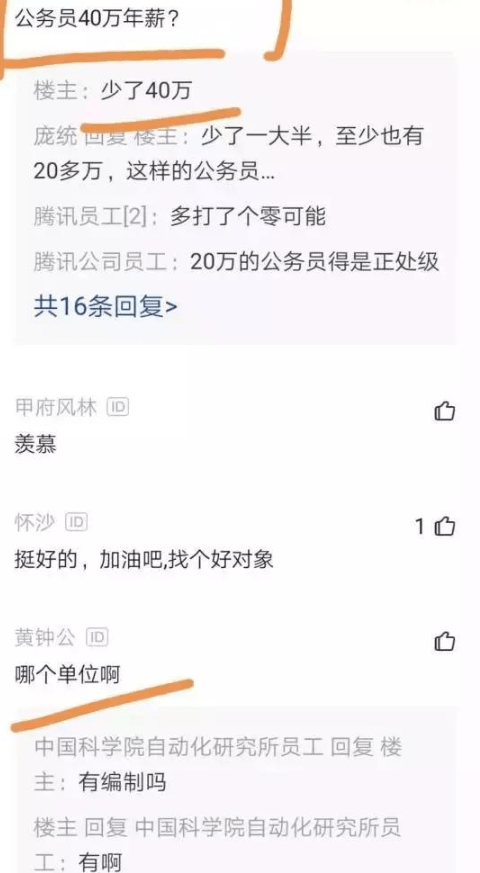This screenshot has width=480, height=873.
Task: Like 甲府风林's comment
Action: [x=444, y=411]
